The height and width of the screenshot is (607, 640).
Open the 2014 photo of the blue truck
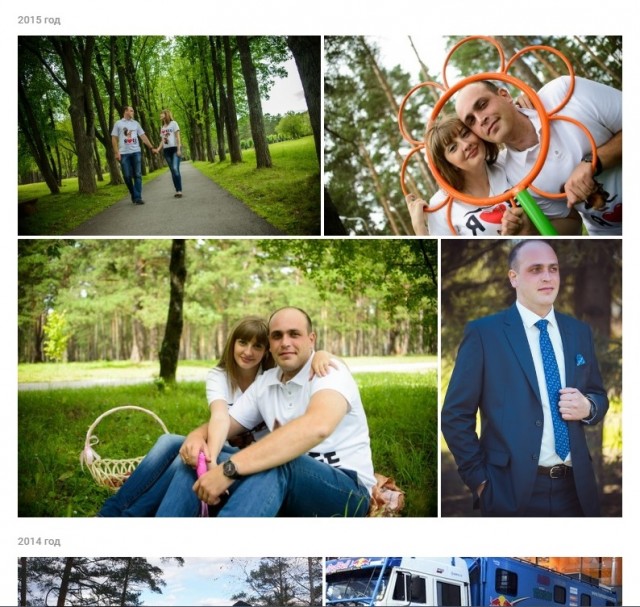(473, 582)
